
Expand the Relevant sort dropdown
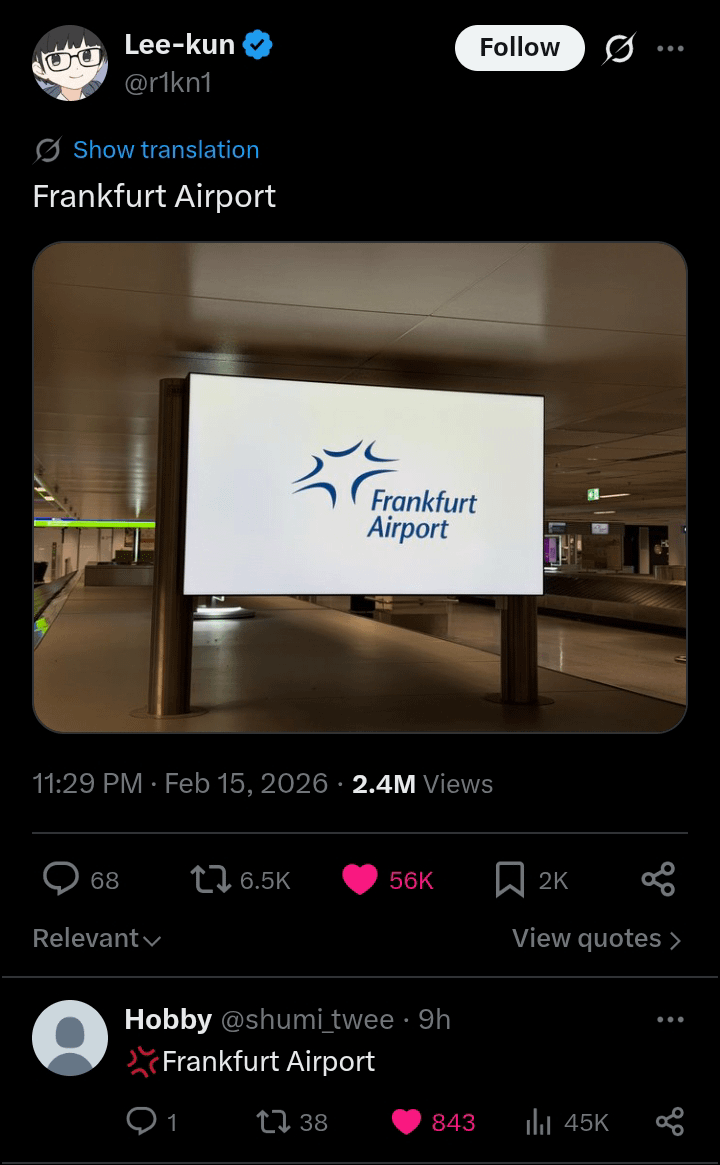tap(97, 939)
